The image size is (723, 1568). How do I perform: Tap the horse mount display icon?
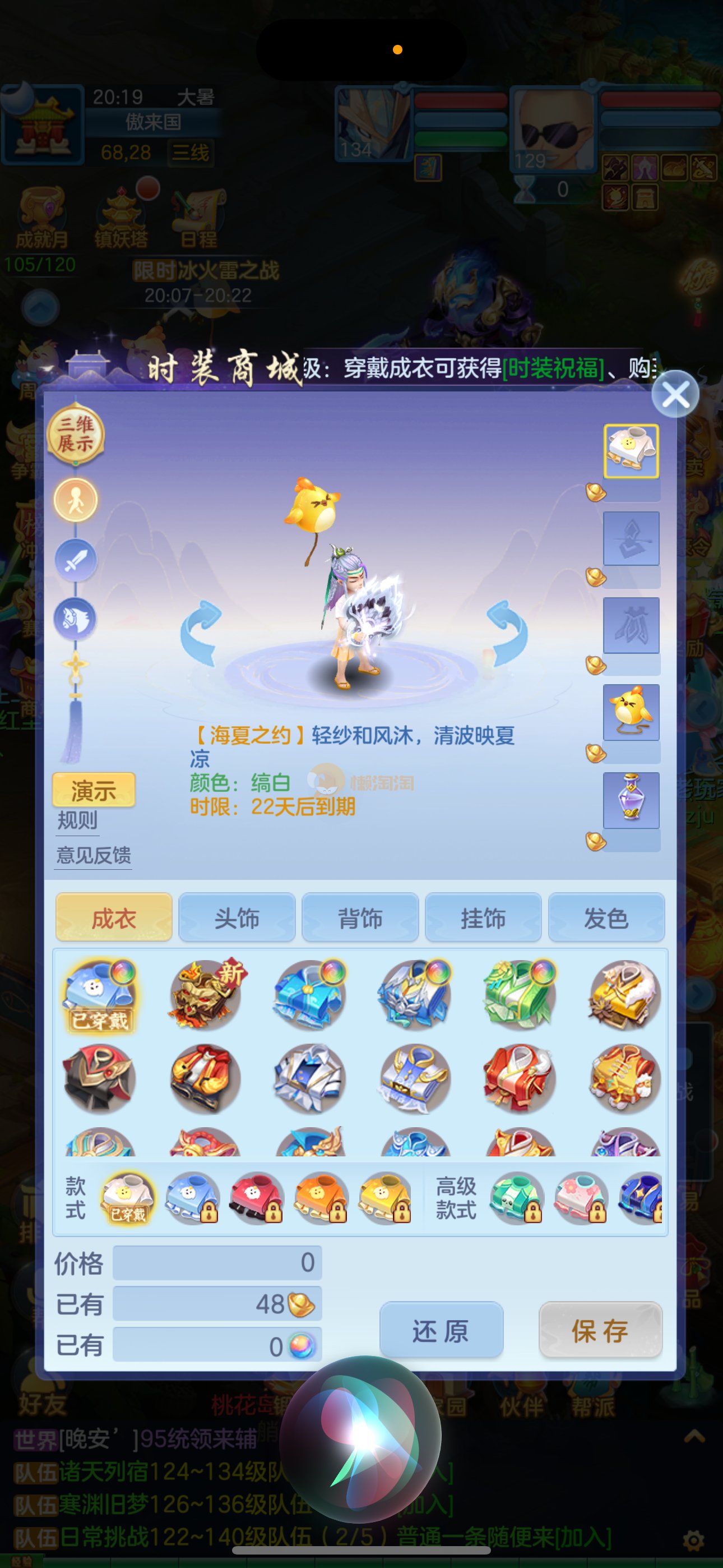pyautogui.click(x=76, y=619)
